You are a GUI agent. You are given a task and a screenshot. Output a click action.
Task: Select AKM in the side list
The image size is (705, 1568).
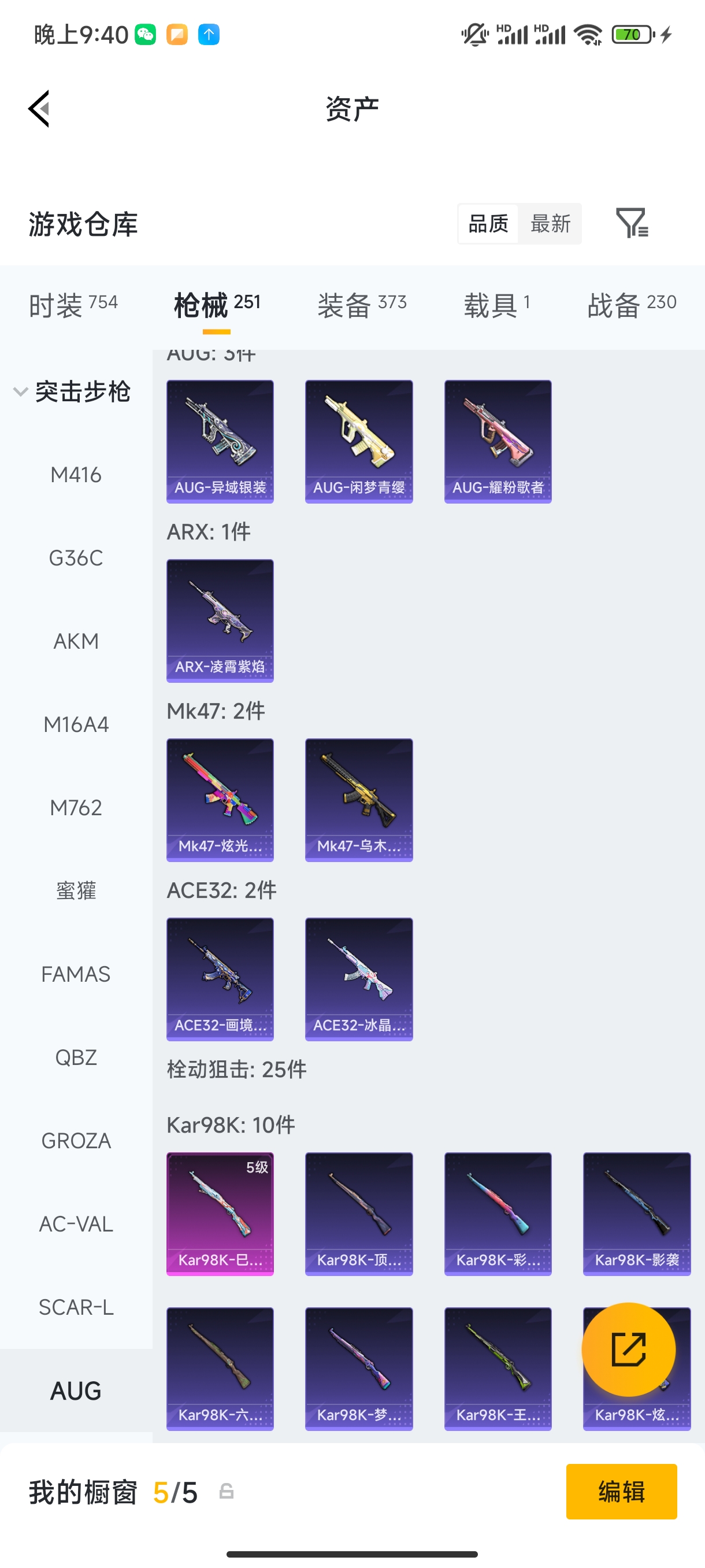click(76, 641)
